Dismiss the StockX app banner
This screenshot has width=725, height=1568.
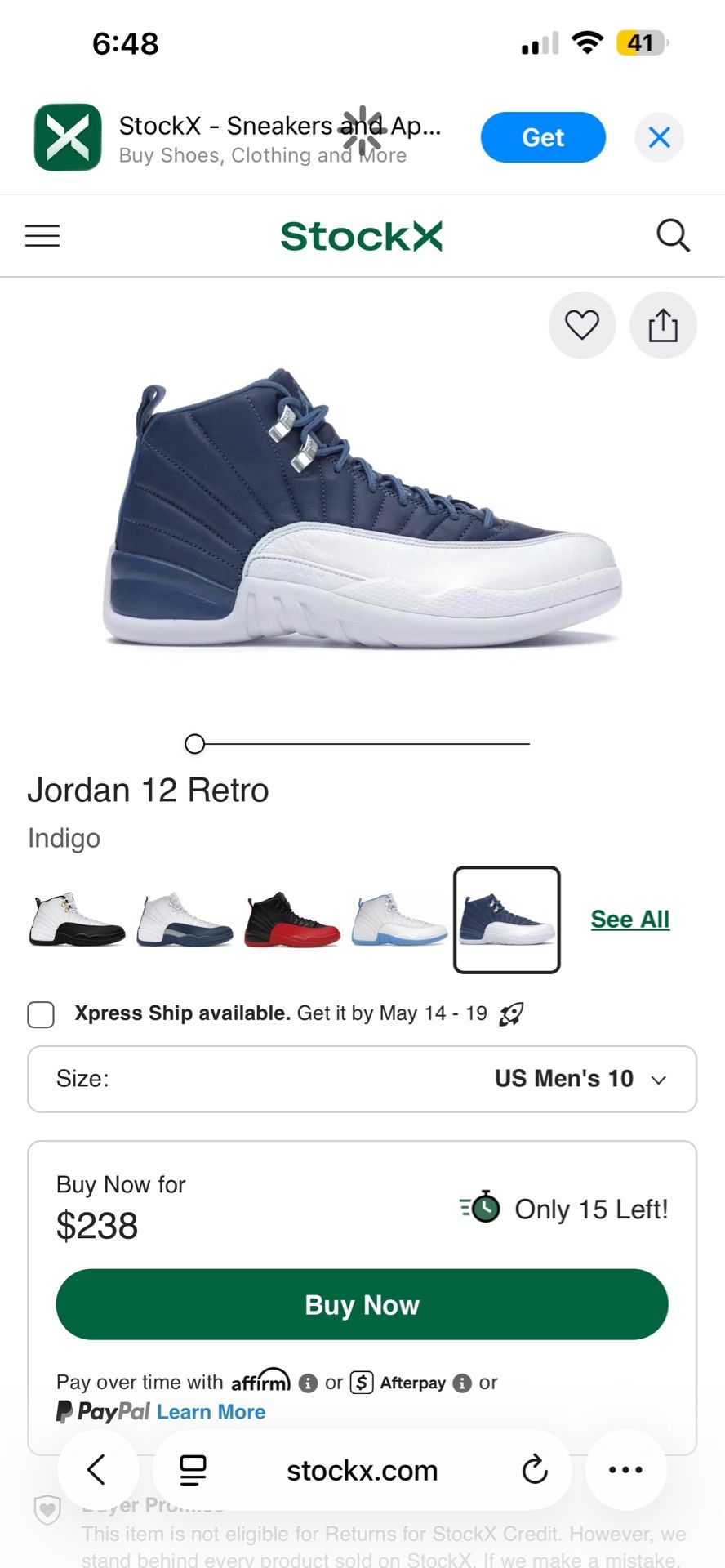click(660, 137)
